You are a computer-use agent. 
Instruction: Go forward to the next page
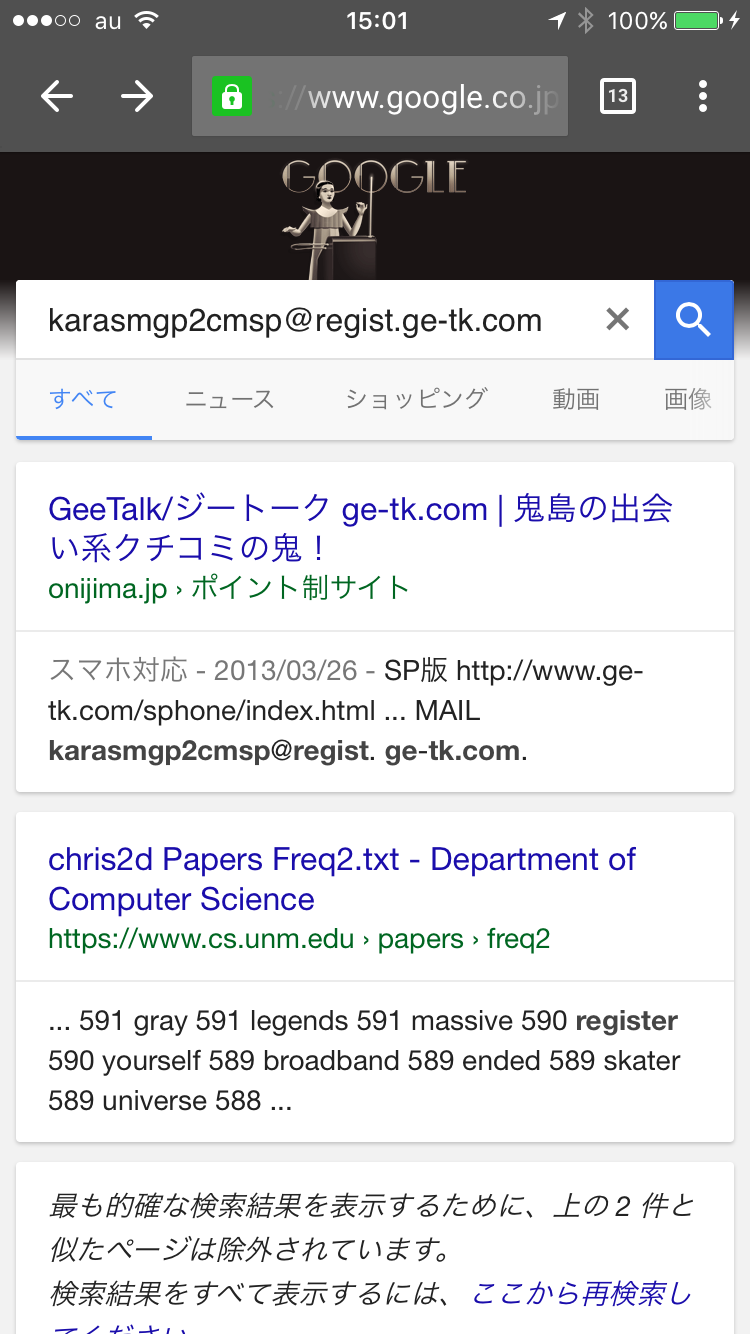tap(137, 96)
